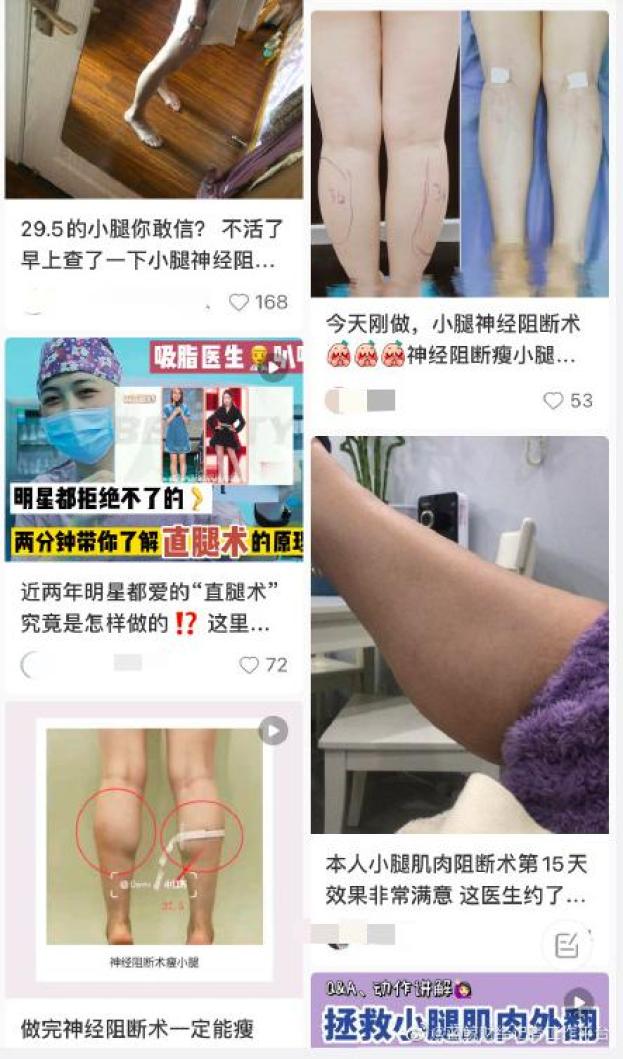Screen dimensions: 623x1059
Task: Tap the floating edit note button
Action: [566, 944]
